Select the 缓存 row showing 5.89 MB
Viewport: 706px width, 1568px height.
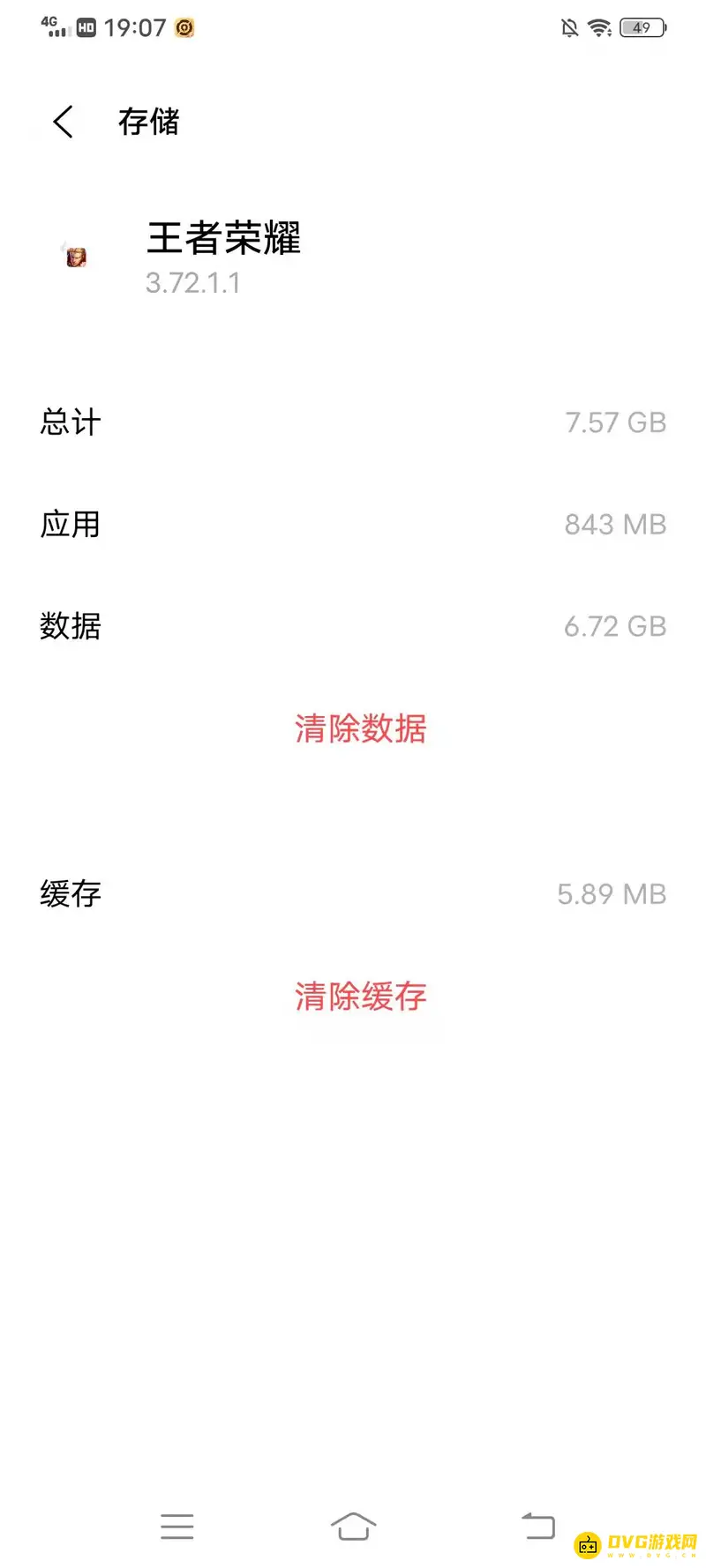point(353,893)
